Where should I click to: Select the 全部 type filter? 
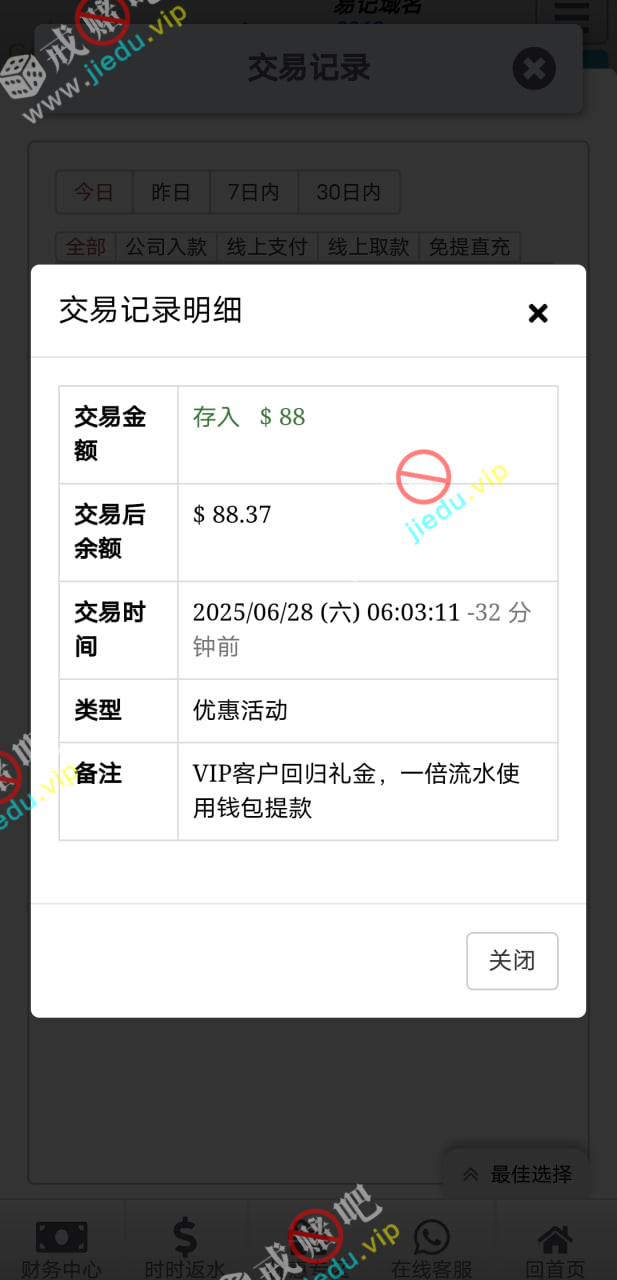click(86, 246)
